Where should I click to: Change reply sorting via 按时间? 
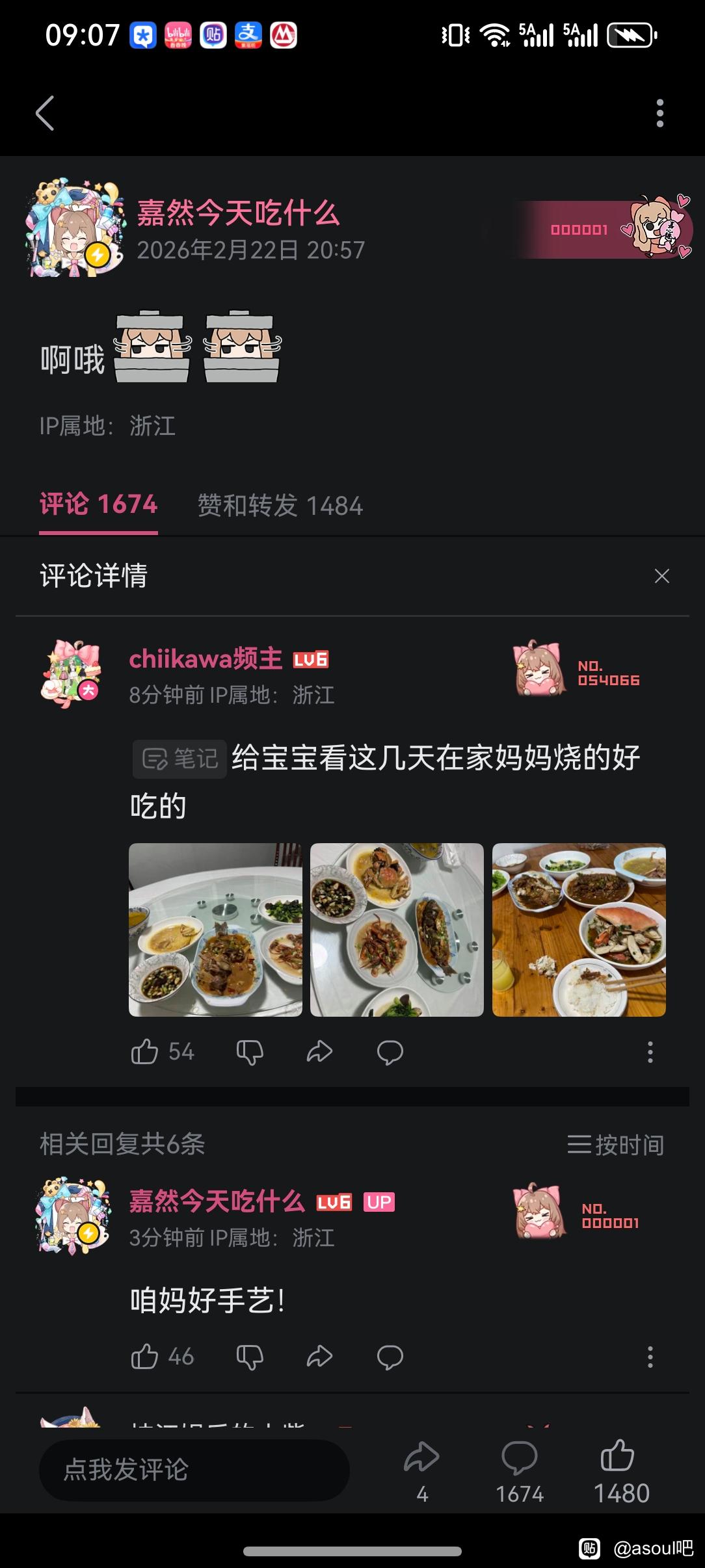point(615,1144)
